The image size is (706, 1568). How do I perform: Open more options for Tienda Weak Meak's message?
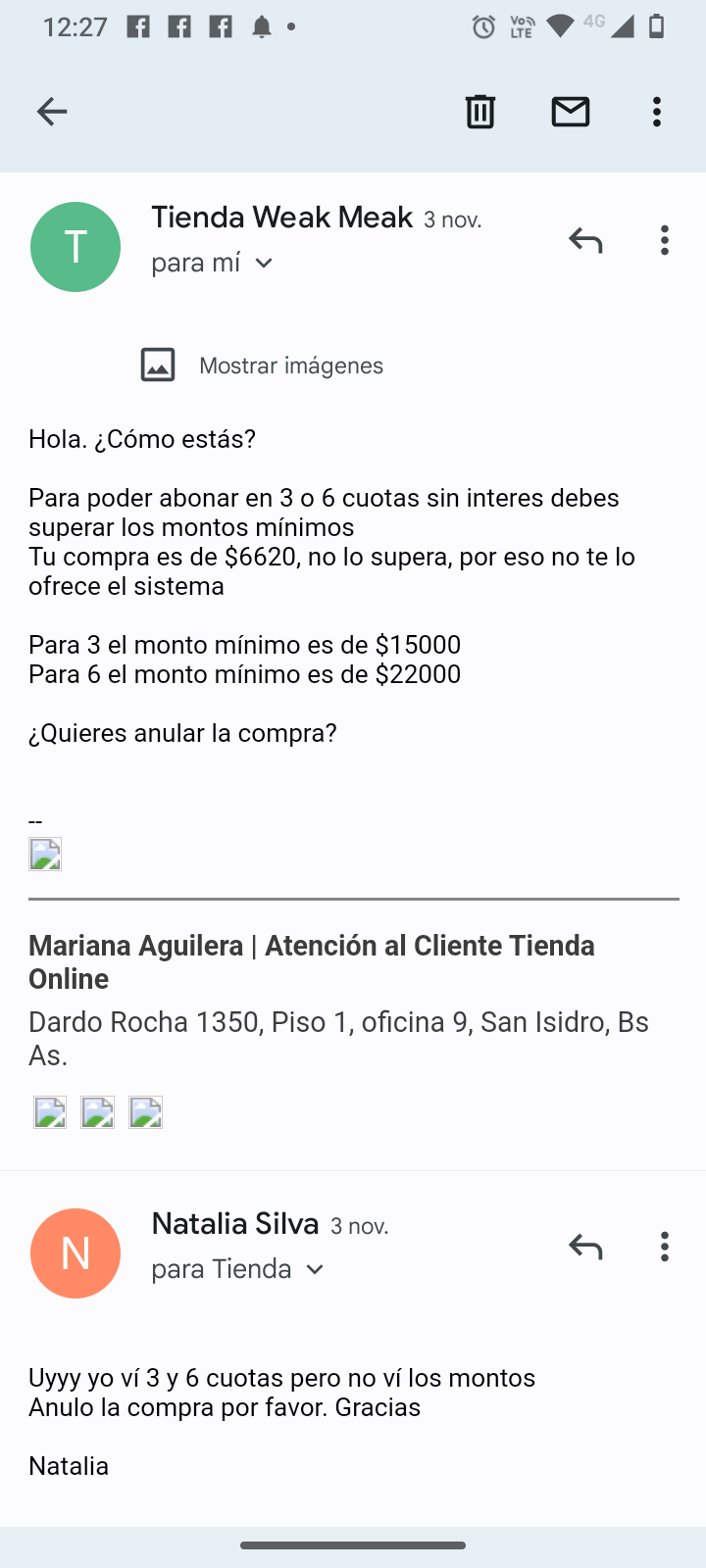coord(665,240)
